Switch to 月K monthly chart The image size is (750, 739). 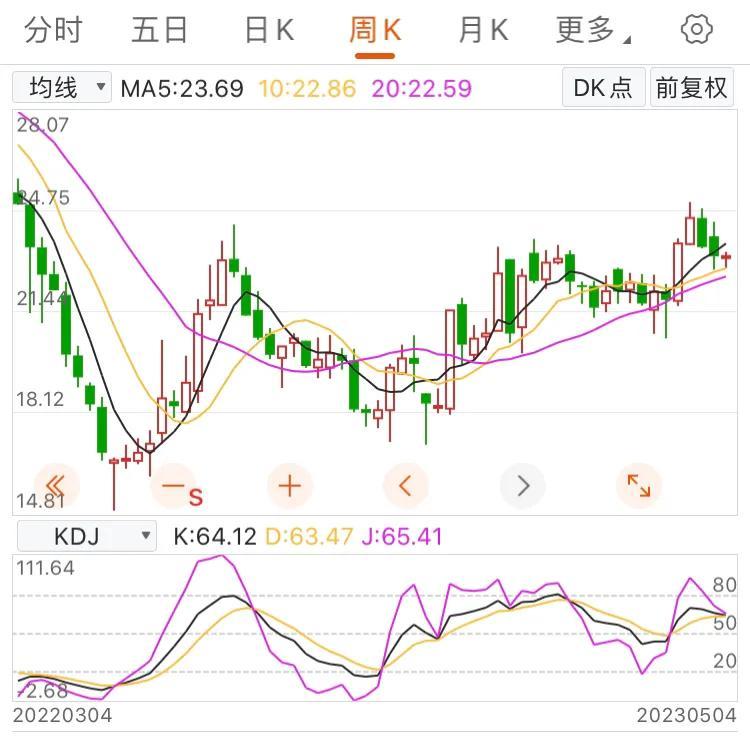(483, 30)
